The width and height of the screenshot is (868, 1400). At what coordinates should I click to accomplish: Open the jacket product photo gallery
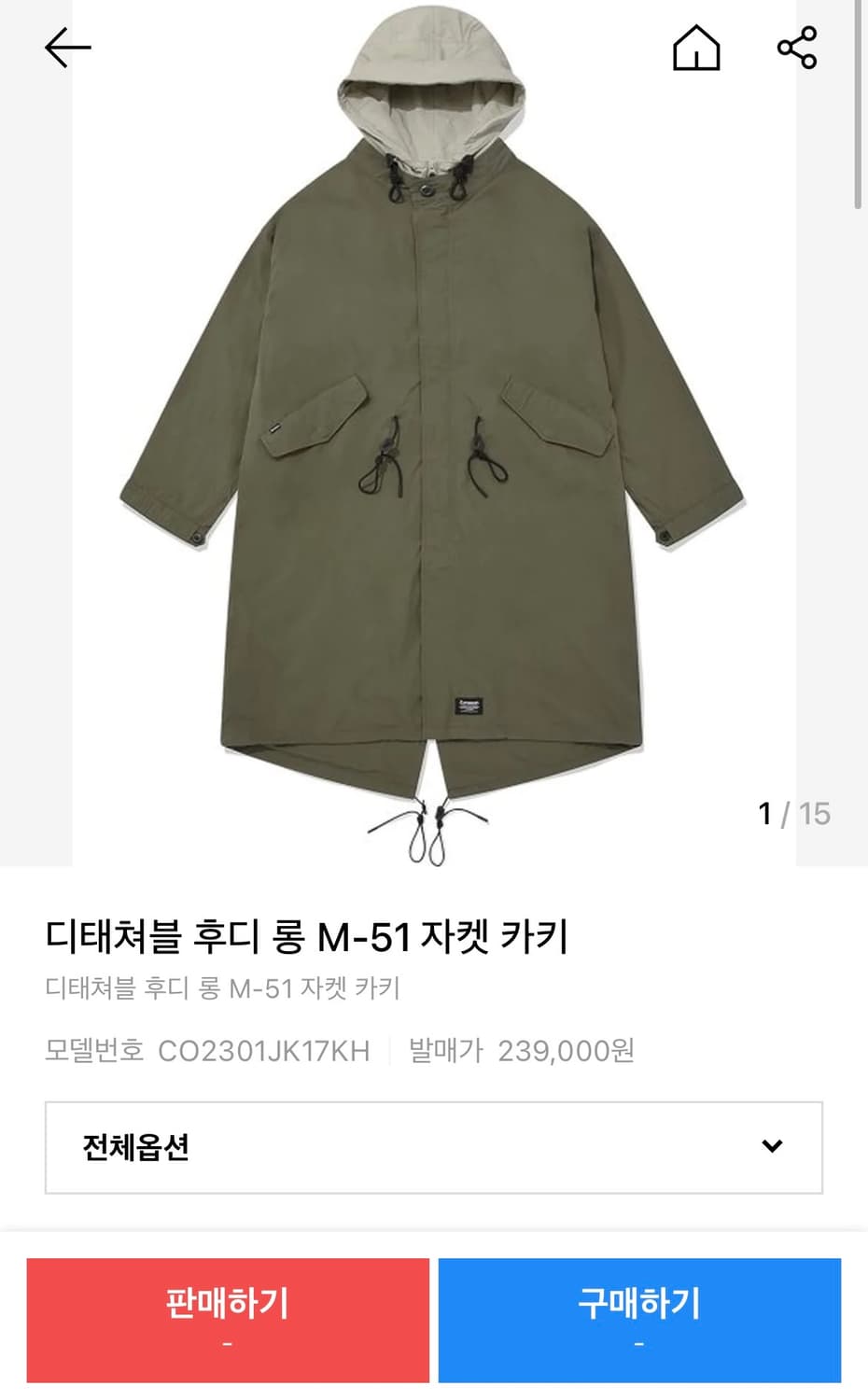pos(434,439)
